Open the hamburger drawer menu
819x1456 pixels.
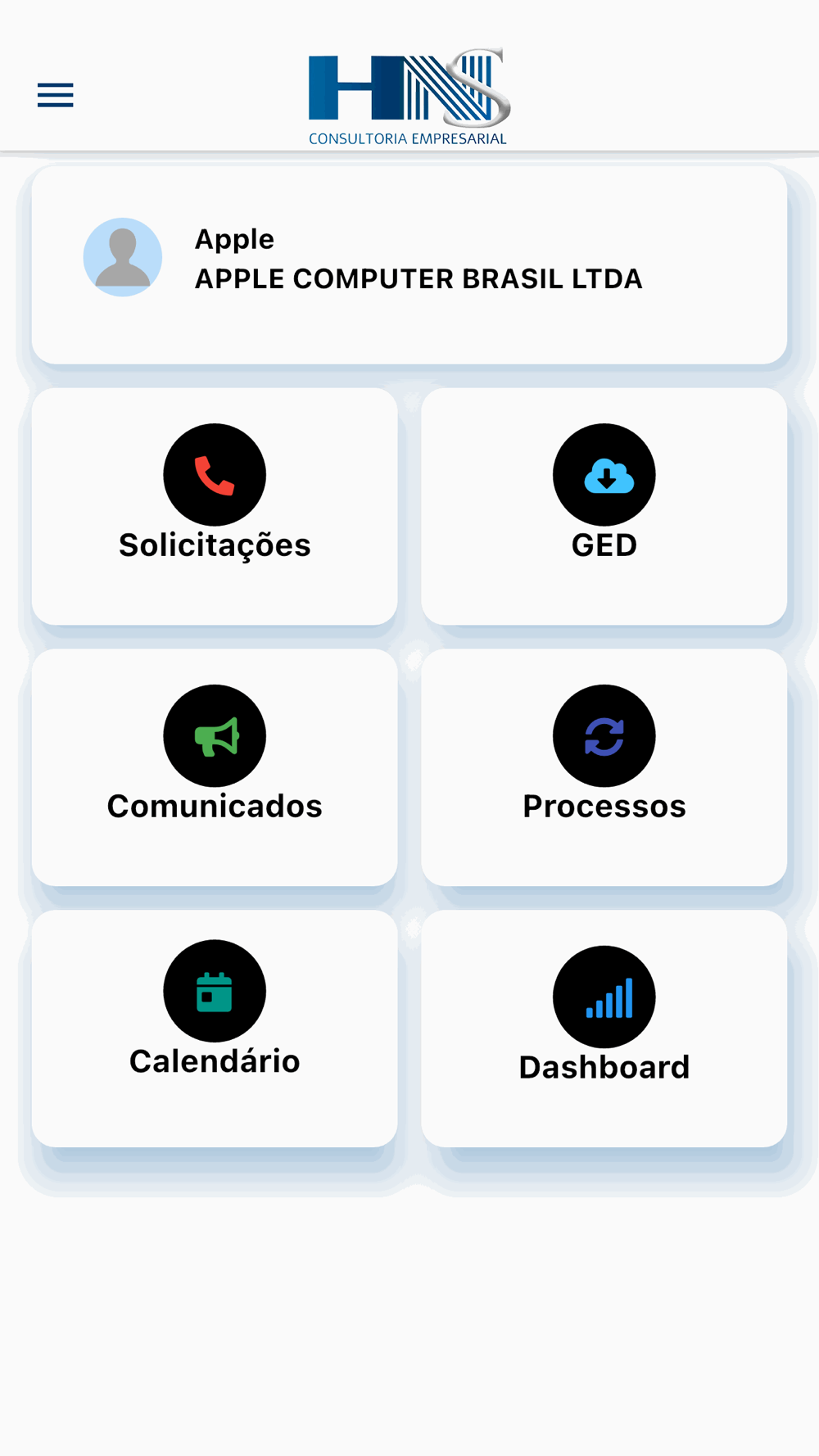coord(56,95)
